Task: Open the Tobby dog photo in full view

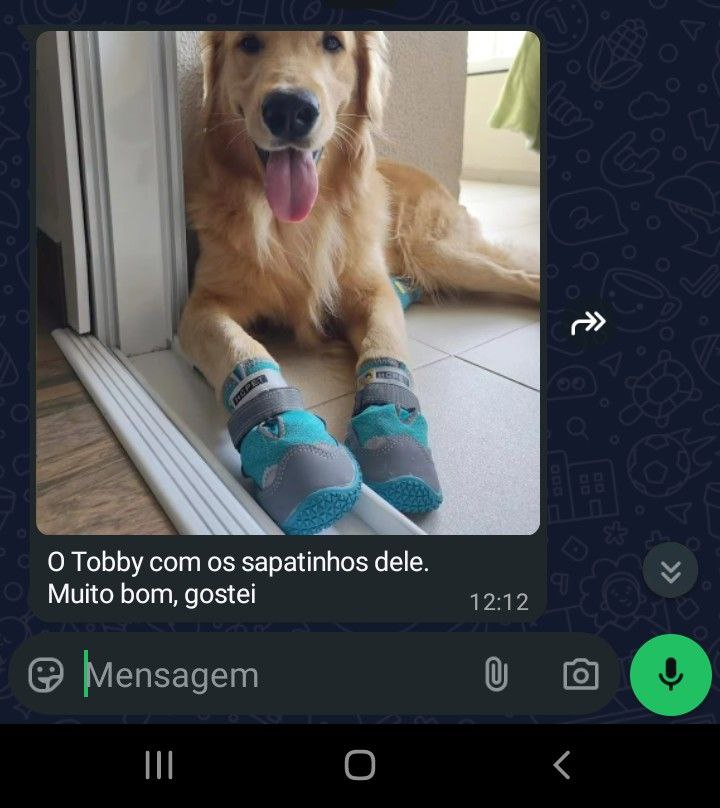Action: (x=288, y=282)
